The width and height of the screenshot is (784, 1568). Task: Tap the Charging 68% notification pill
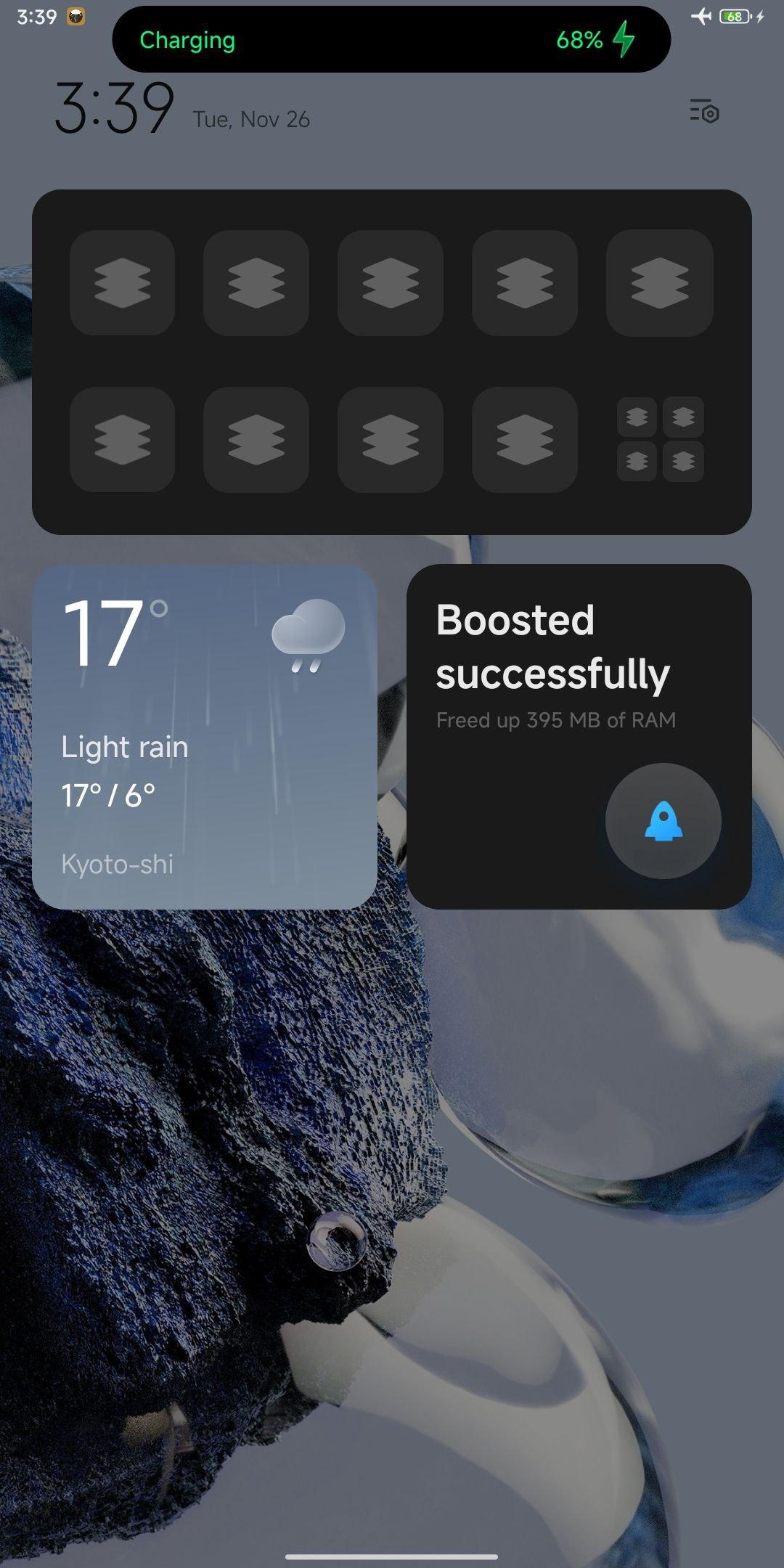[391, 39]
